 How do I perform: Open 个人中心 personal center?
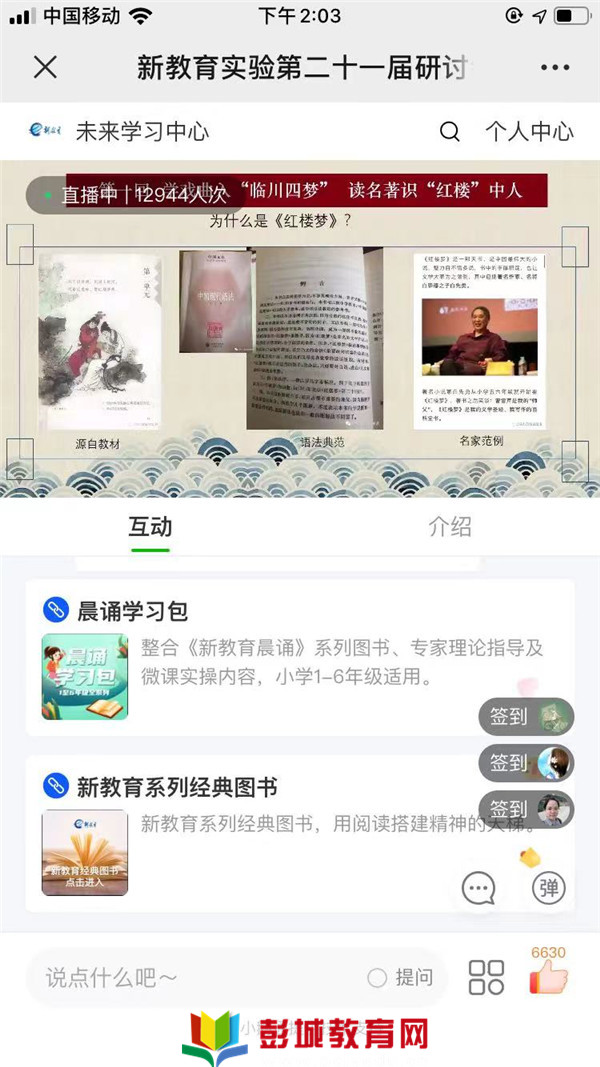click(x=529, y=131)
